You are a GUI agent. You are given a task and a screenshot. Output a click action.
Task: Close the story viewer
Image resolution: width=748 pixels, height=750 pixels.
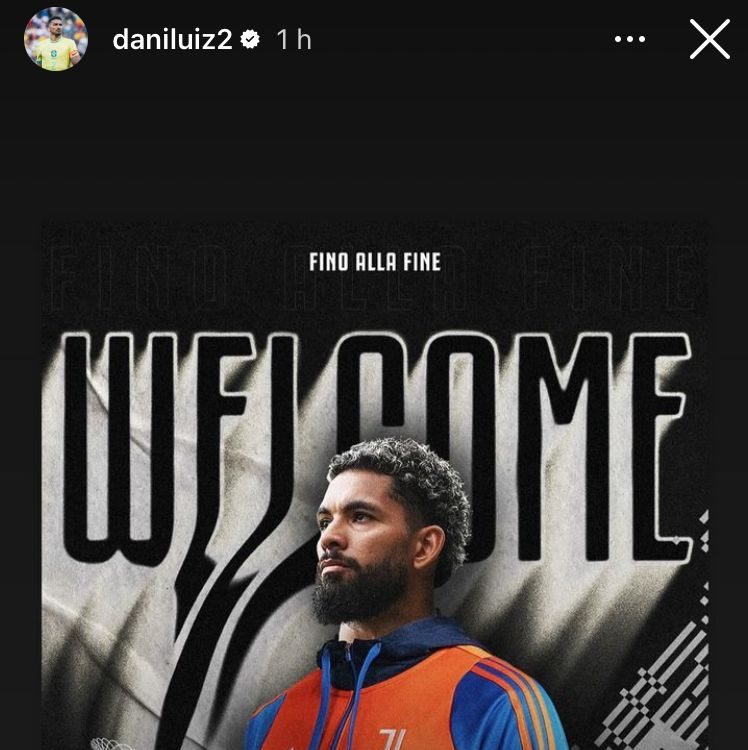pos(710,40)
